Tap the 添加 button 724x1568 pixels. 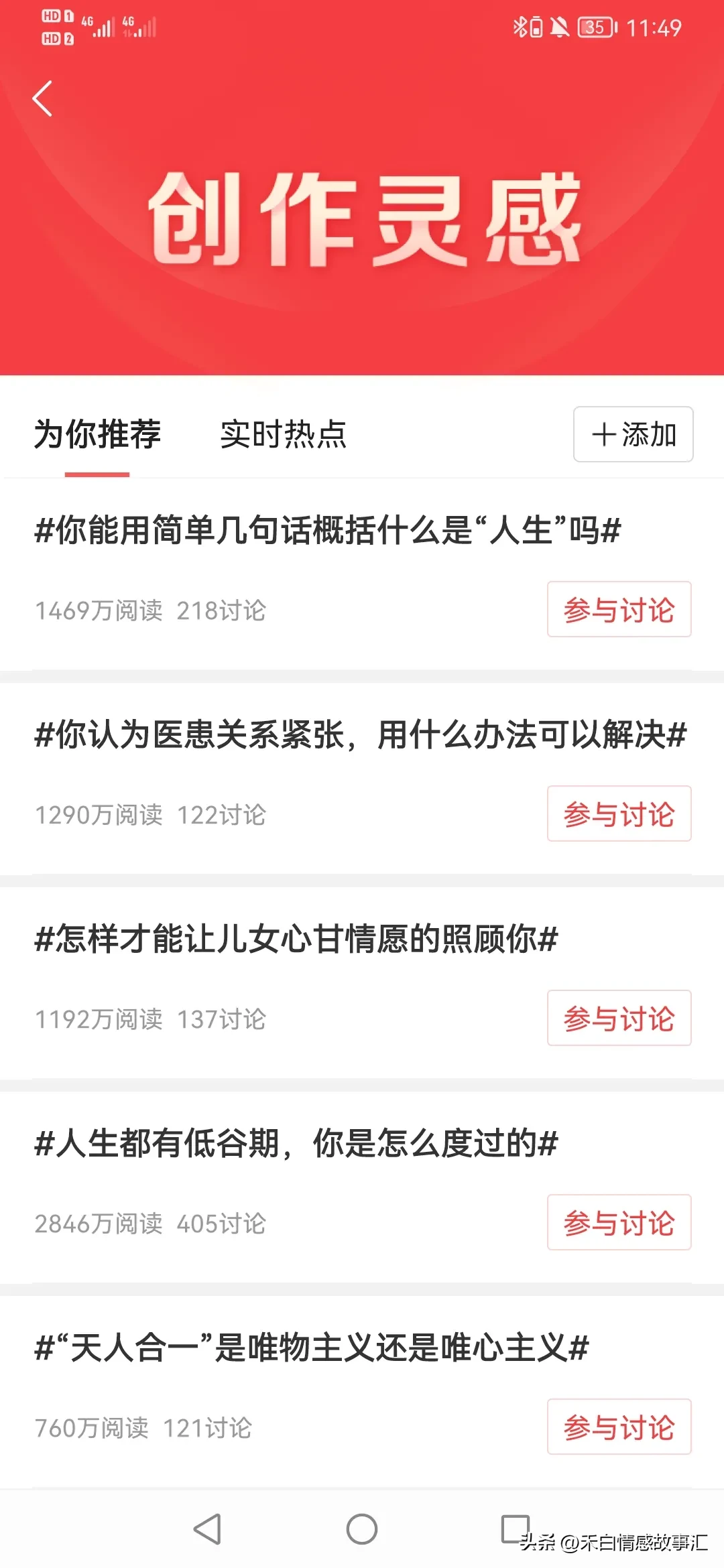pyautogui.click(x=633, y=434)
